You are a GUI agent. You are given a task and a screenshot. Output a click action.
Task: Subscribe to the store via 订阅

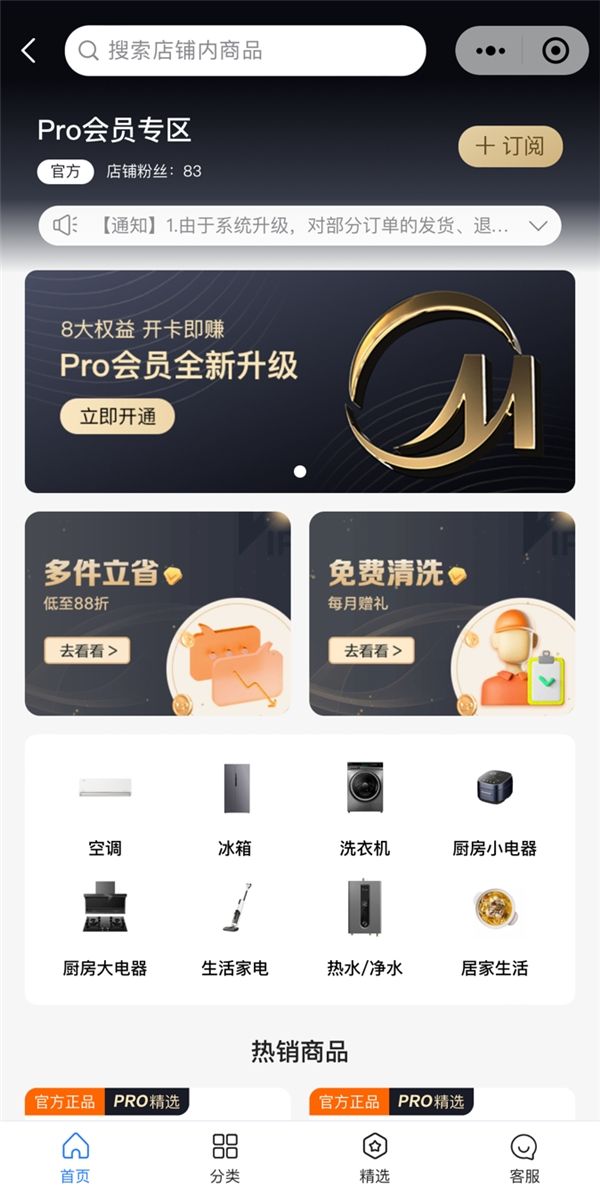click(510, 147)
